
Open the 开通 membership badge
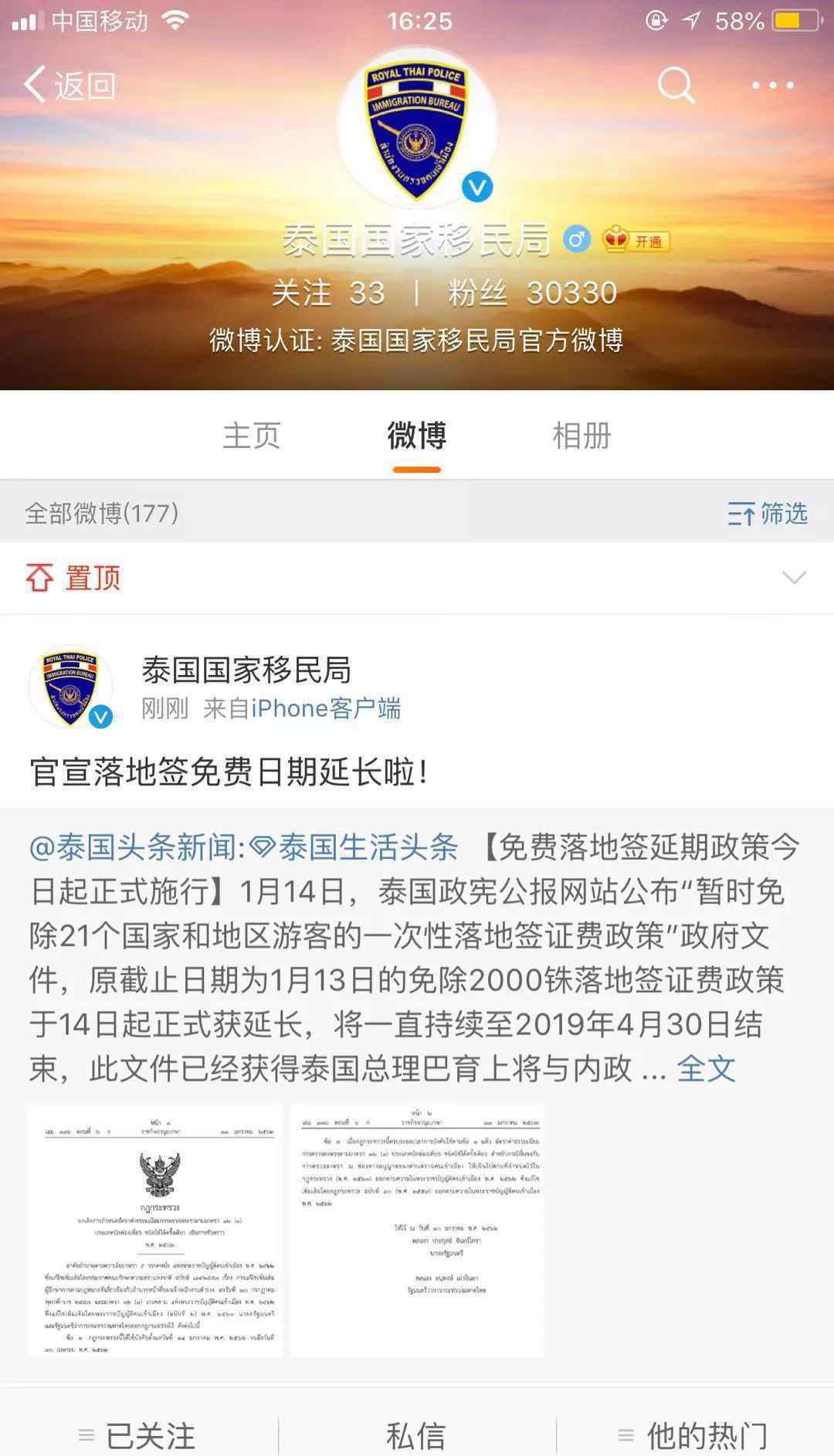click(x=638, y=241)
